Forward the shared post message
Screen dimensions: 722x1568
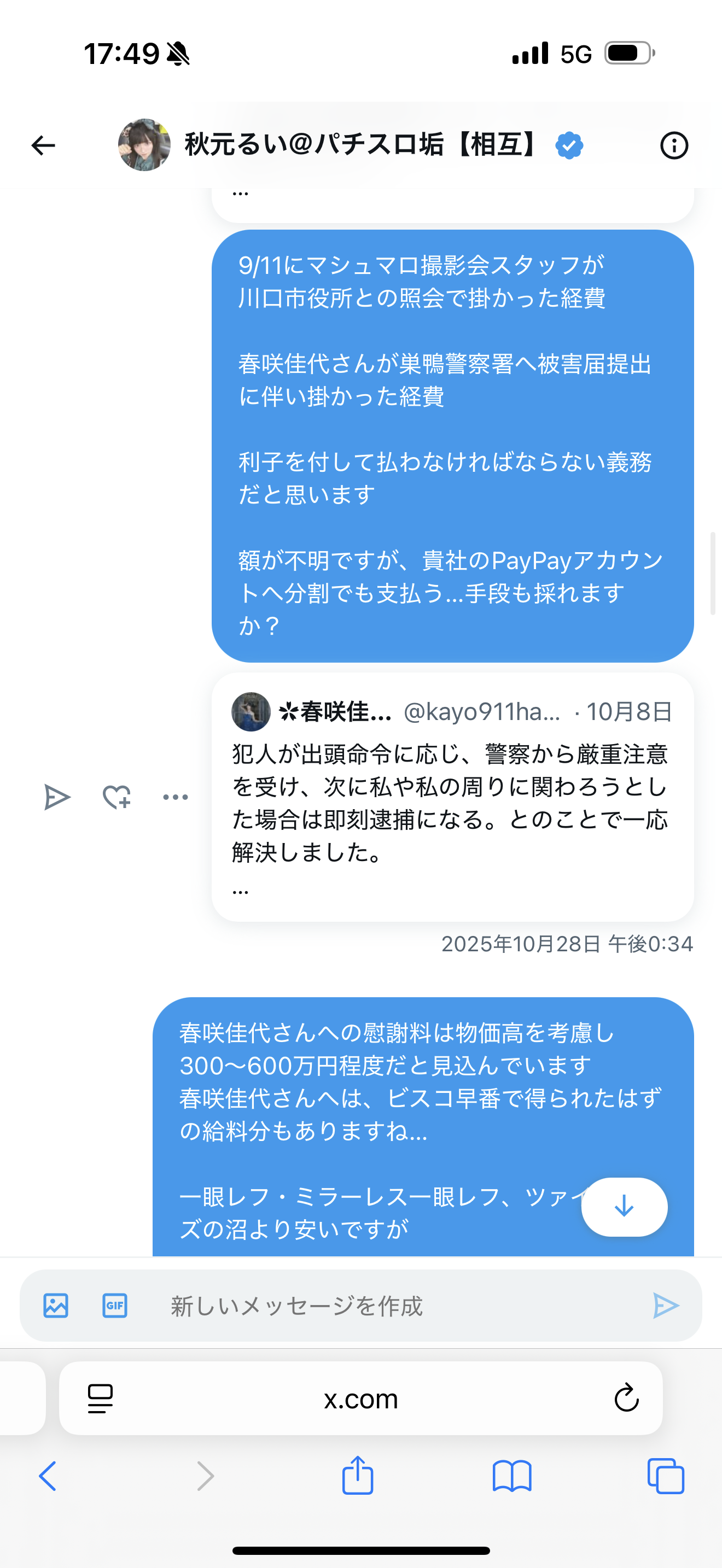click(x=57, y=797)
